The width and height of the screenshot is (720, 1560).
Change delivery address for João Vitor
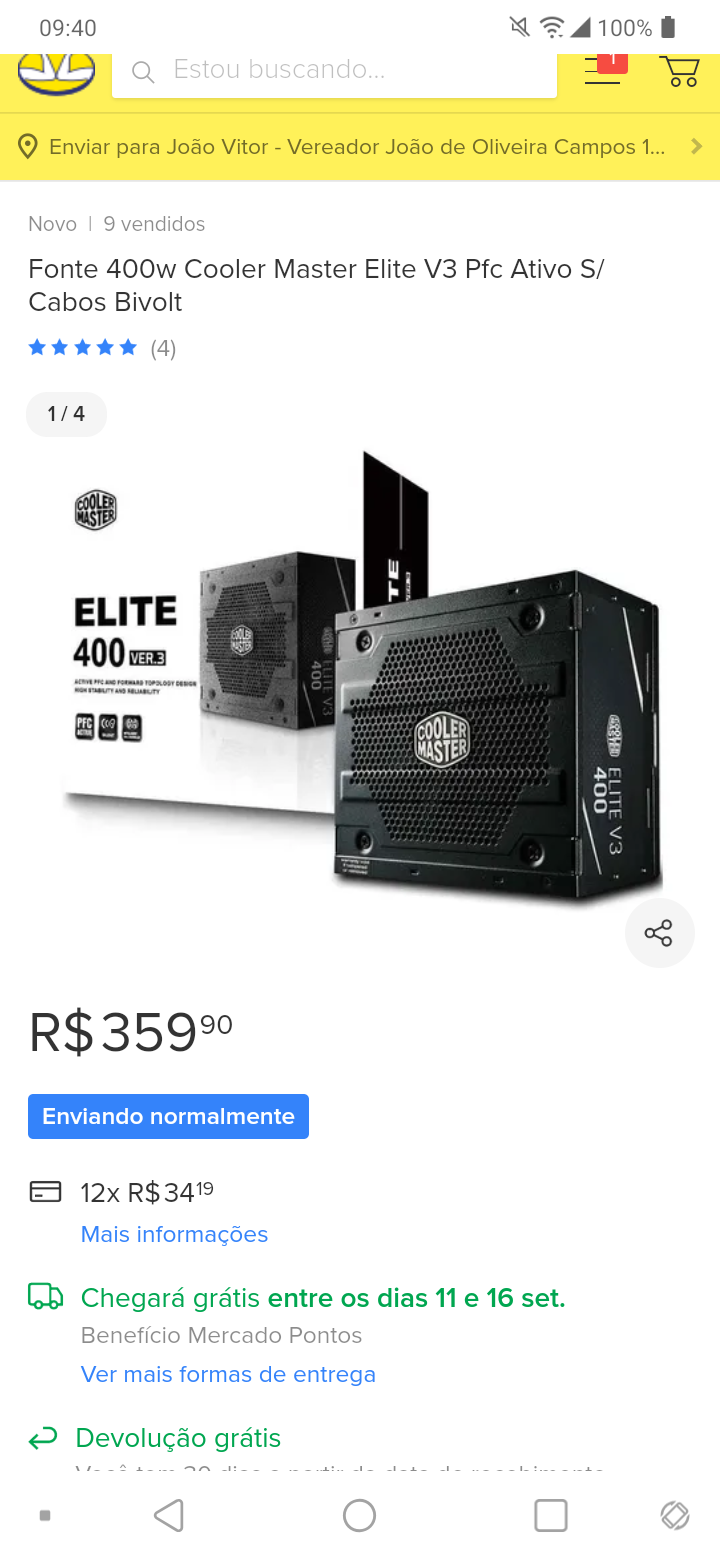360,147
